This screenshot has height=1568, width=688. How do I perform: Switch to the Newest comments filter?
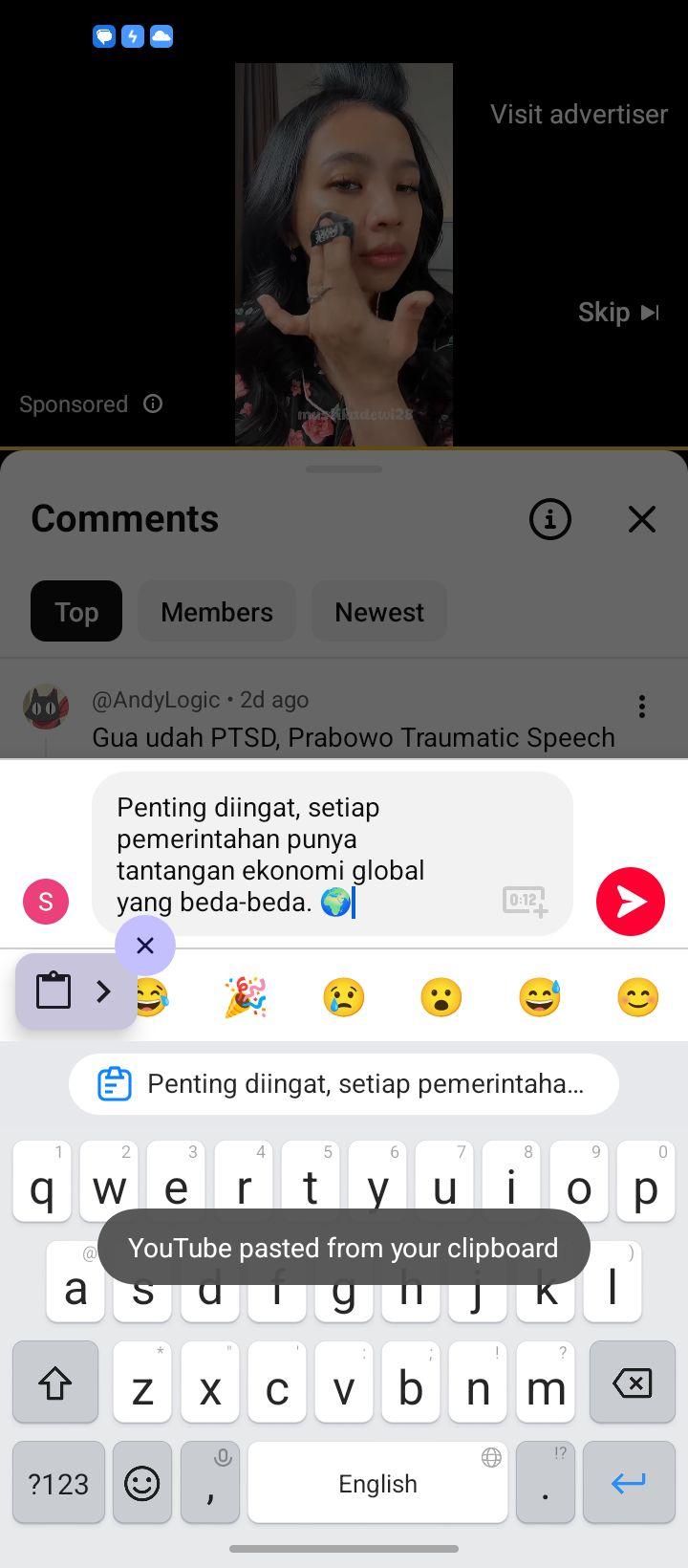(x=379, y=612)
